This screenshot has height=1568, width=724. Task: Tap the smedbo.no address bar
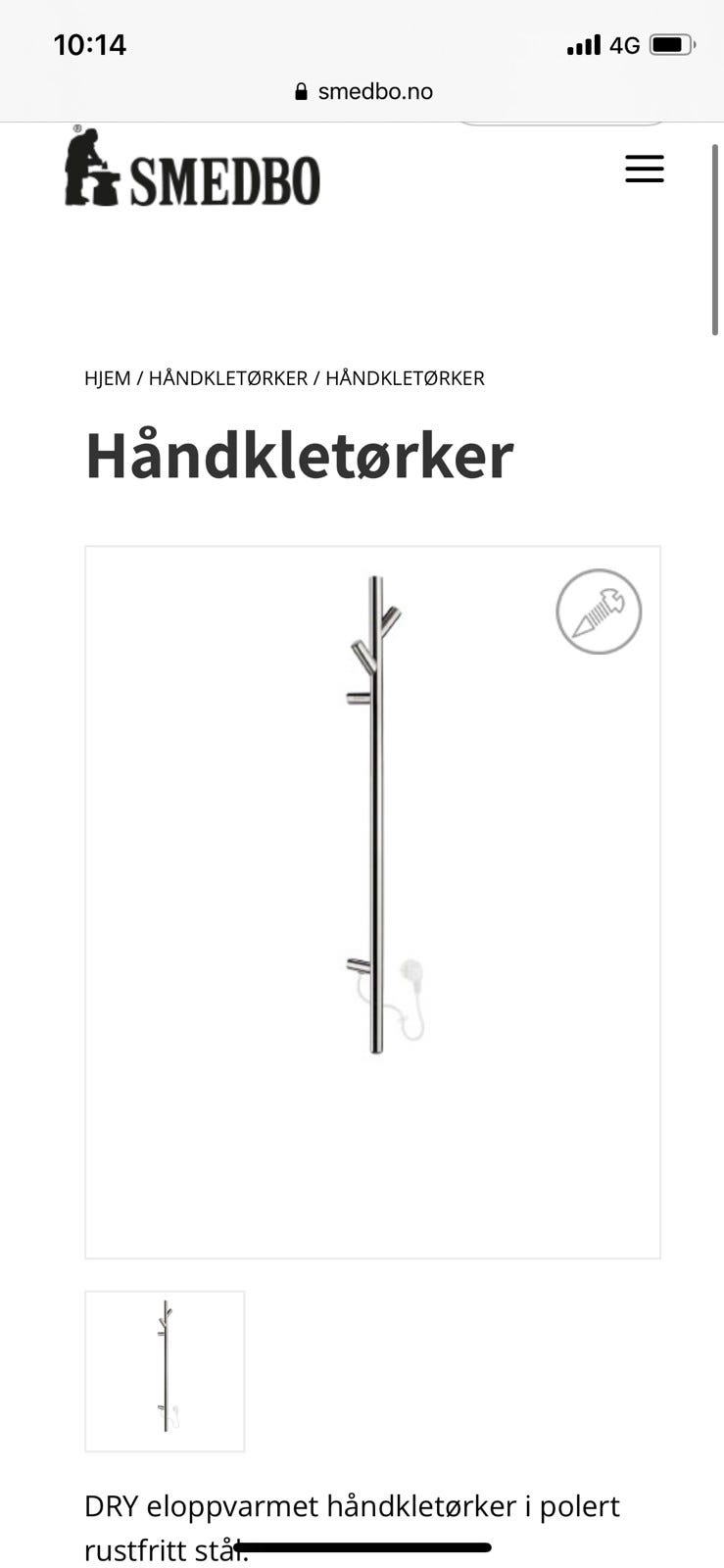(376, 91)
